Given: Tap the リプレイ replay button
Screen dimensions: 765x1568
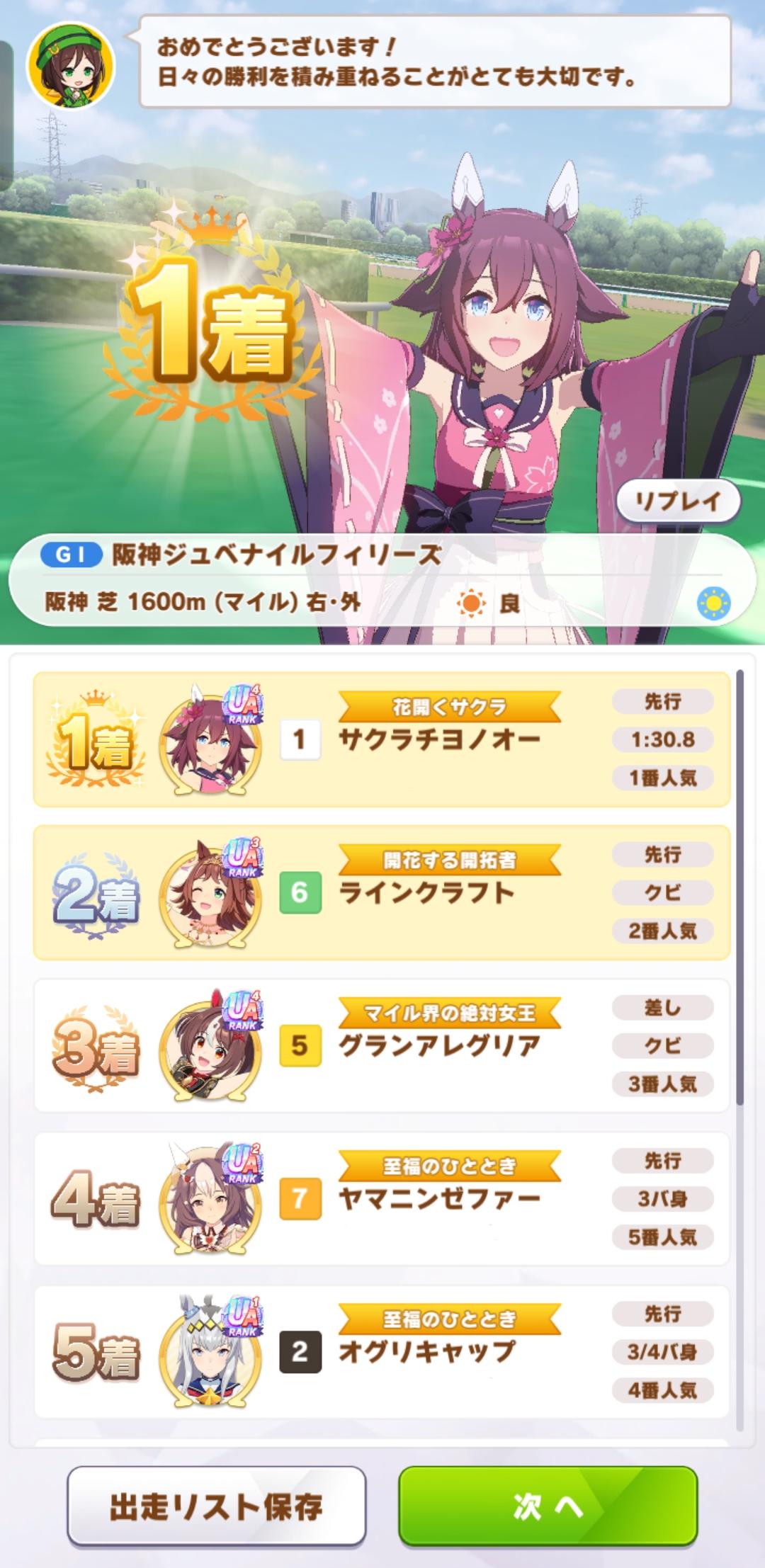Looking at the screenshot, I should 678,501.
